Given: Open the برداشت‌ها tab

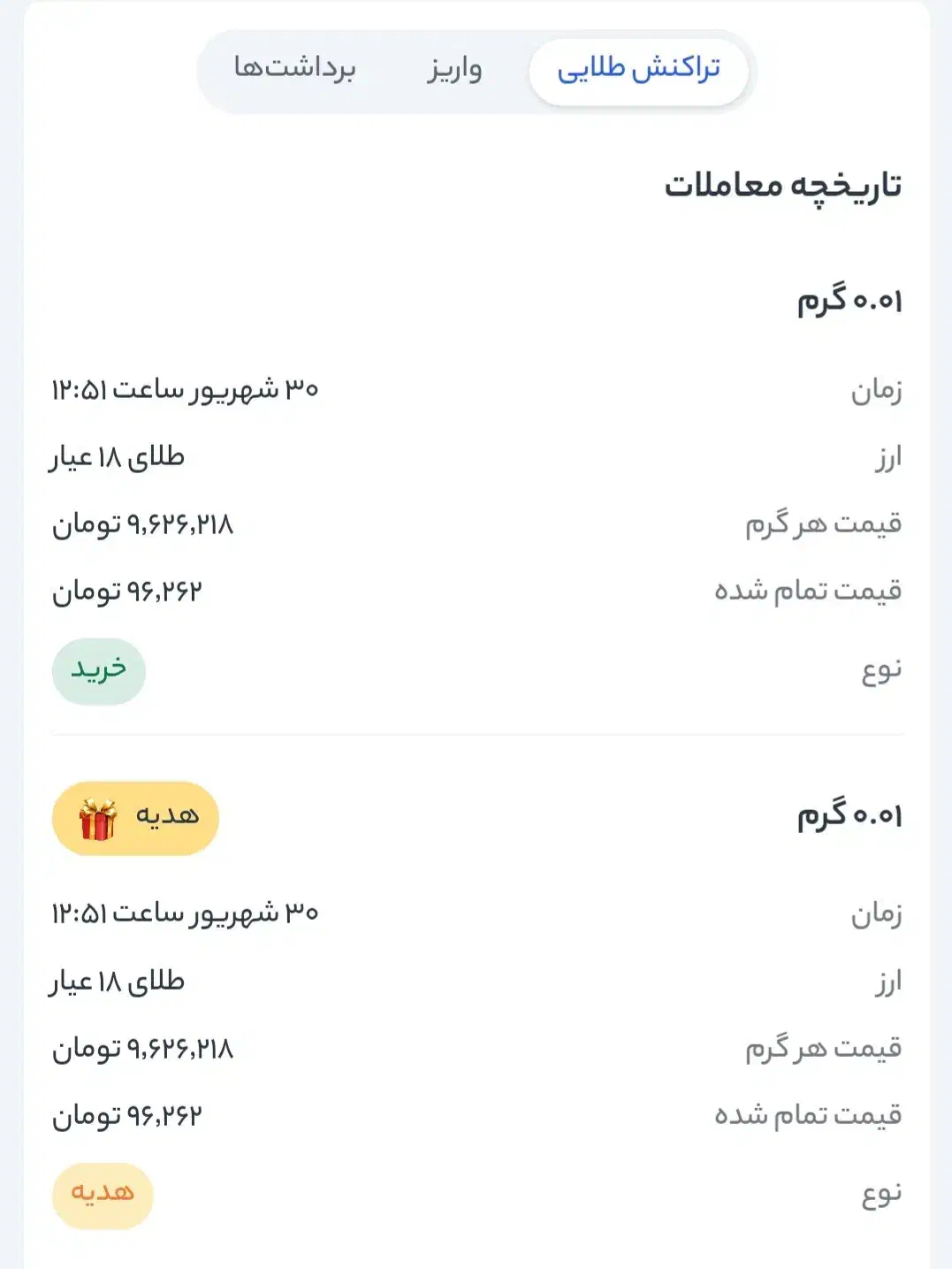Looking at the screenshot, I should coord(294,69).
